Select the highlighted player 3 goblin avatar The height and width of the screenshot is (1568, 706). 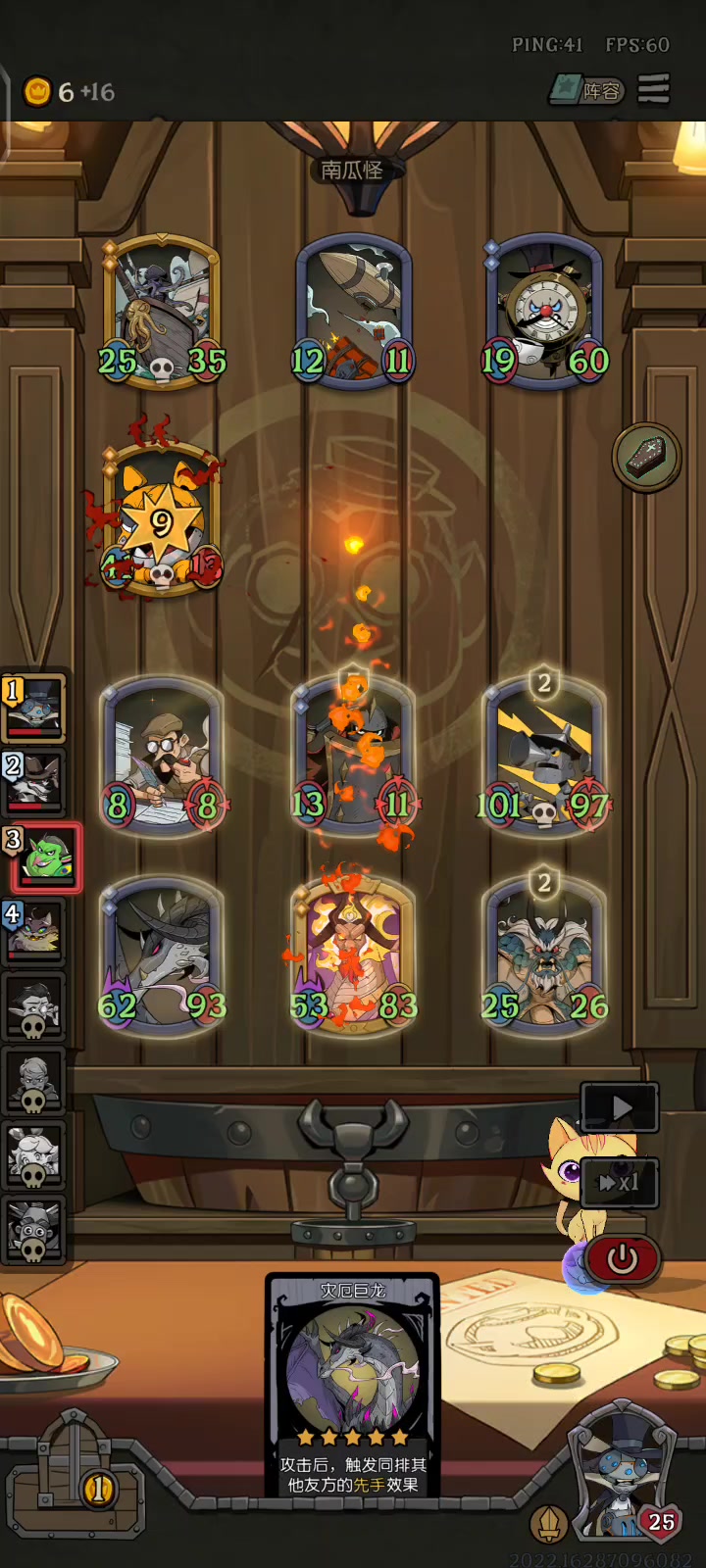[46, 857]
